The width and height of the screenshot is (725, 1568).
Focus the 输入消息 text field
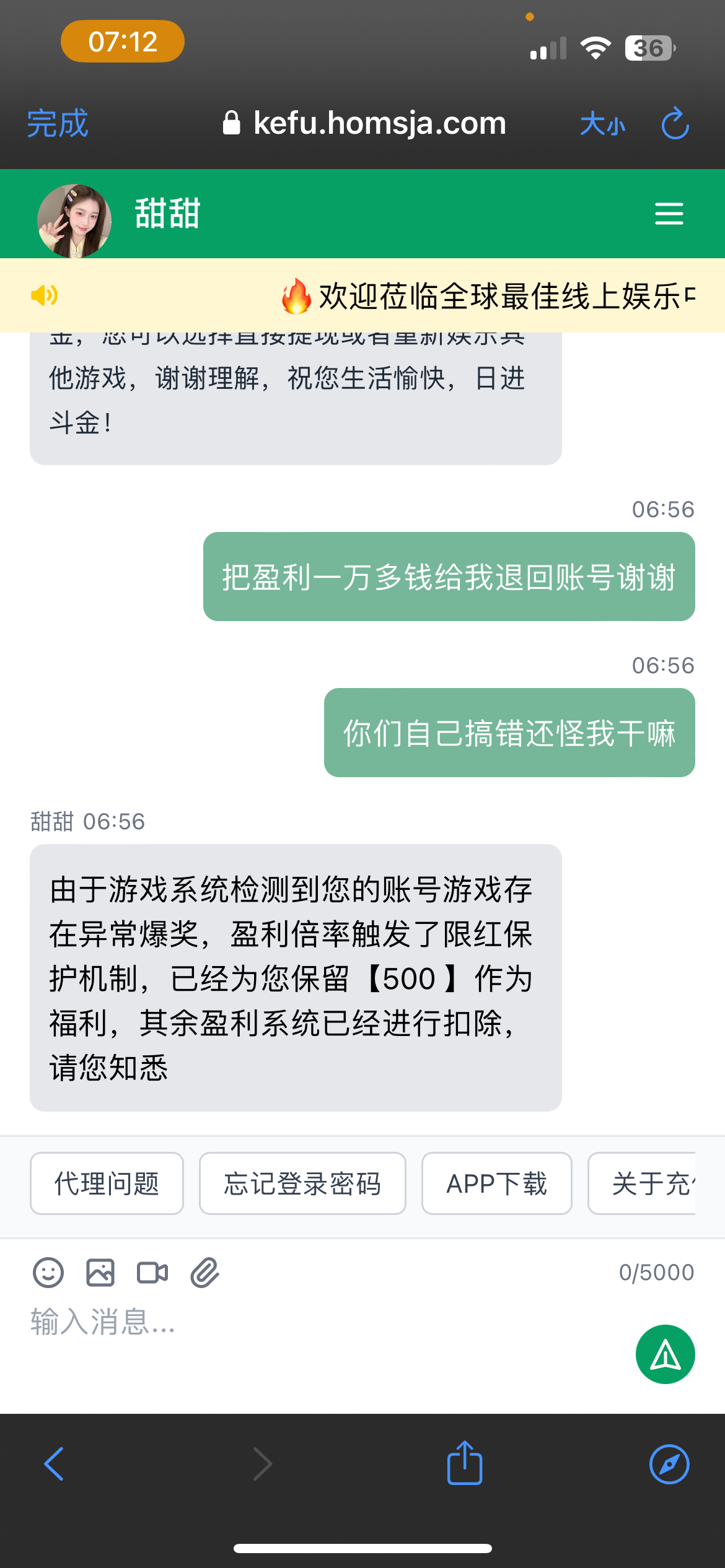tap(310, 1322)
